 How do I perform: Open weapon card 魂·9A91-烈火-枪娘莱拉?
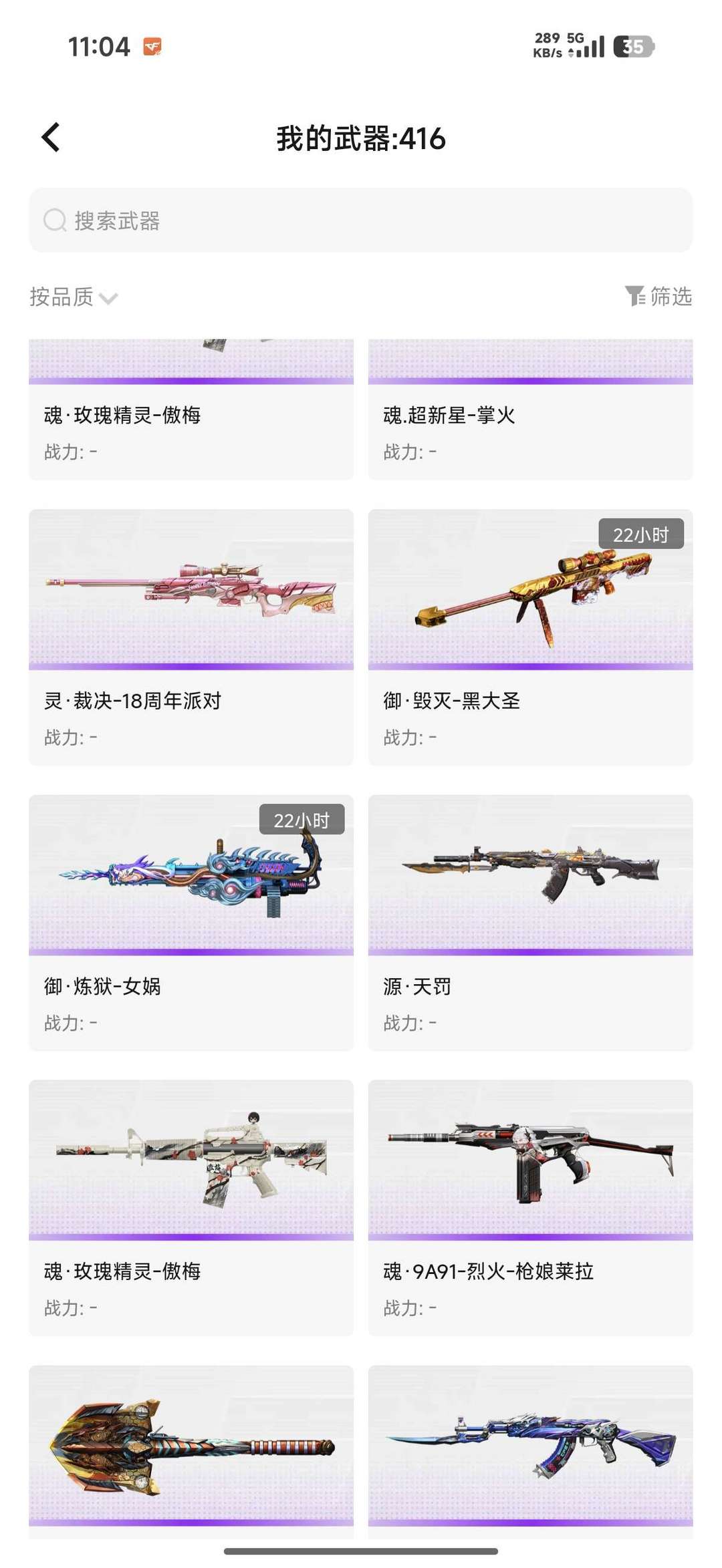(531, 1208)
